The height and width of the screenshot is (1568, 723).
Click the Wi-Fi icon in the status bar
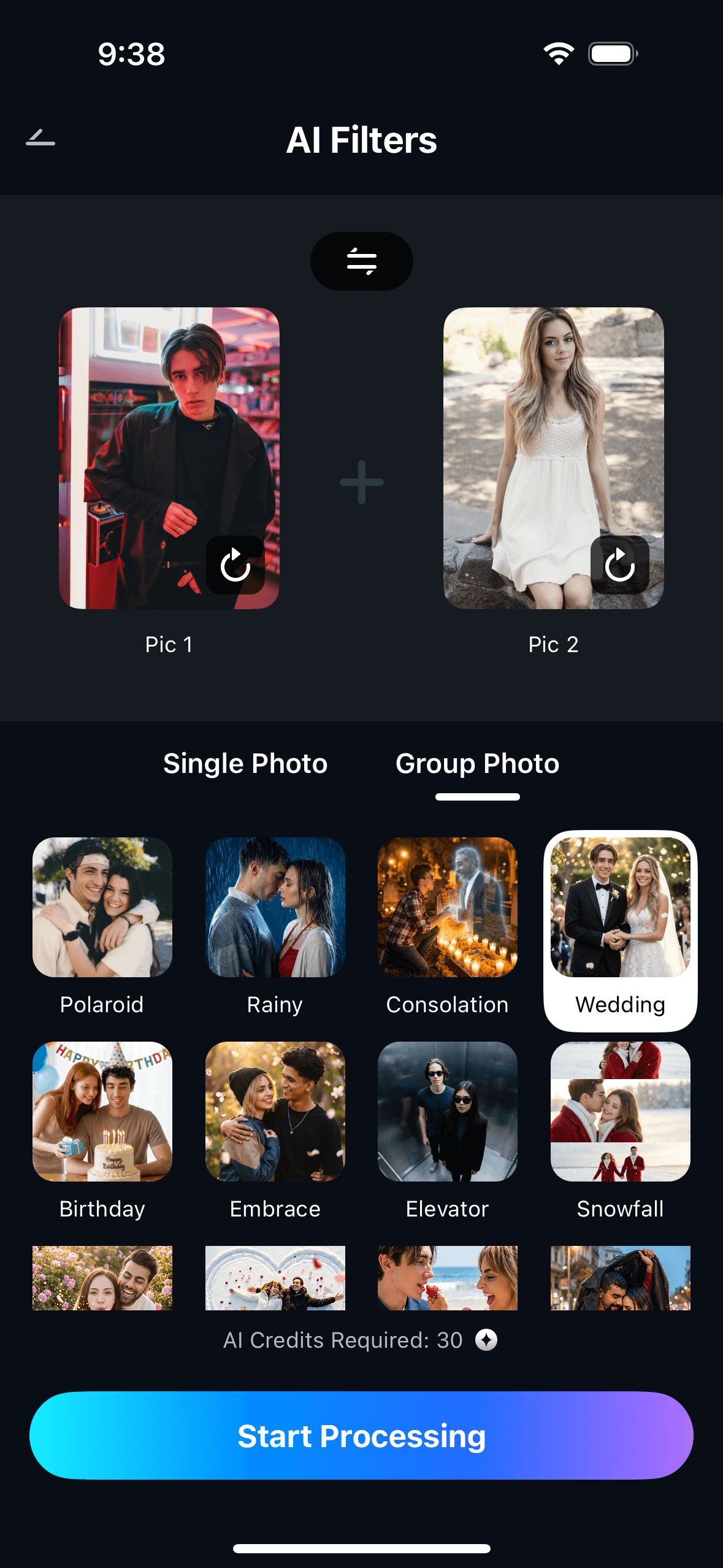tap(559, 53)
